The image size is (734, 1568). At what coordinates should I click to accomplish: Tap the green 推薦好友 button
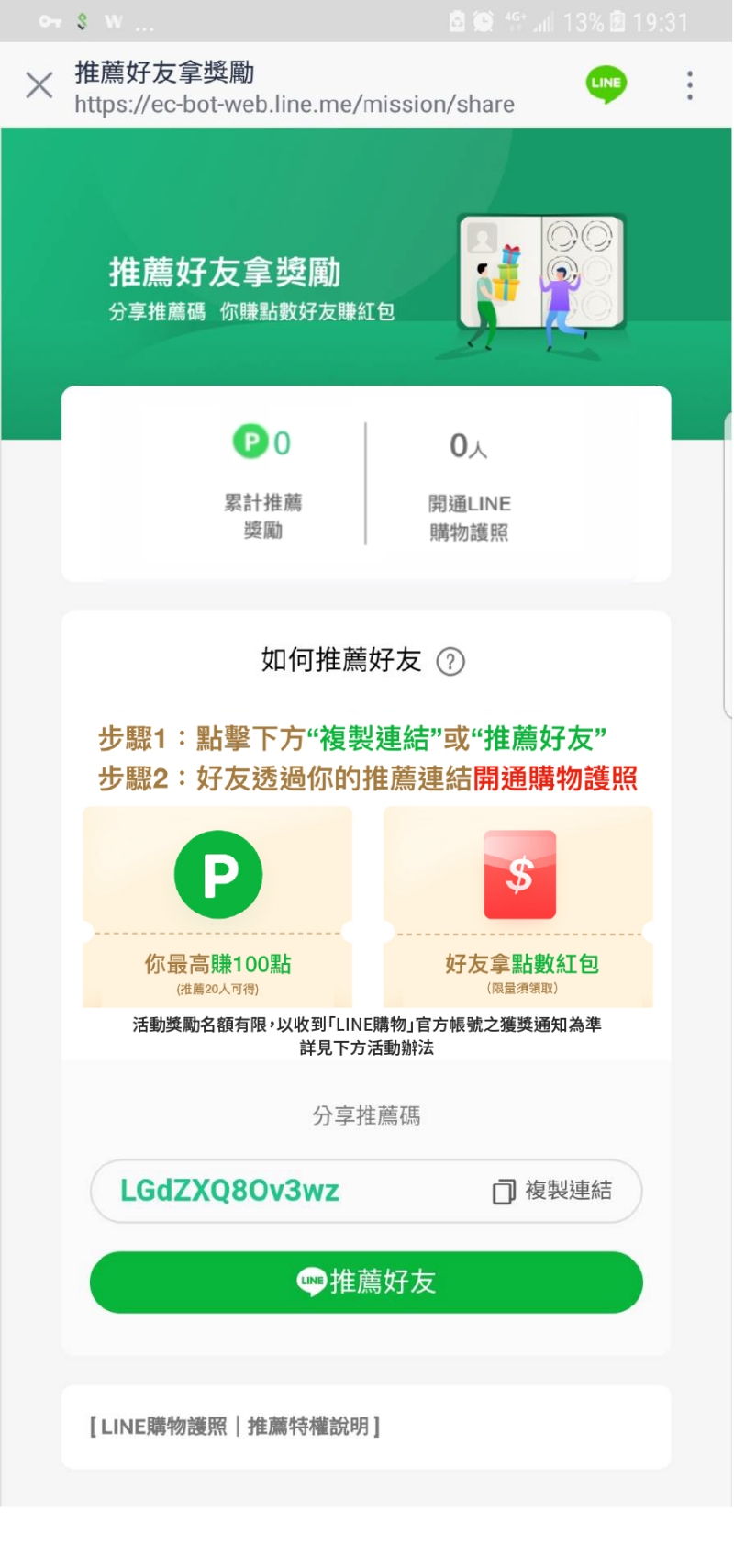366,1282
